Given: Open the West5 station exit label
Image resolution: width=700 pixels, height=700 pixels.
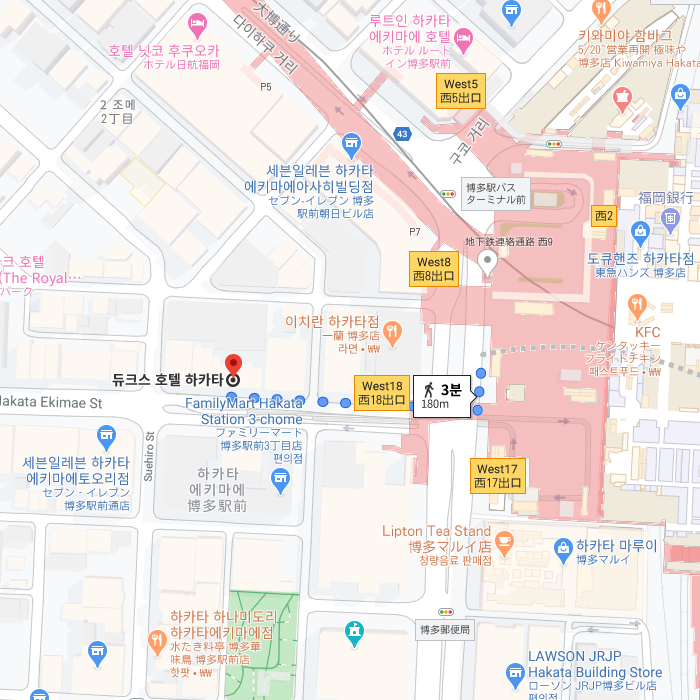Looking at the screenshot, I should pos(460,91).
